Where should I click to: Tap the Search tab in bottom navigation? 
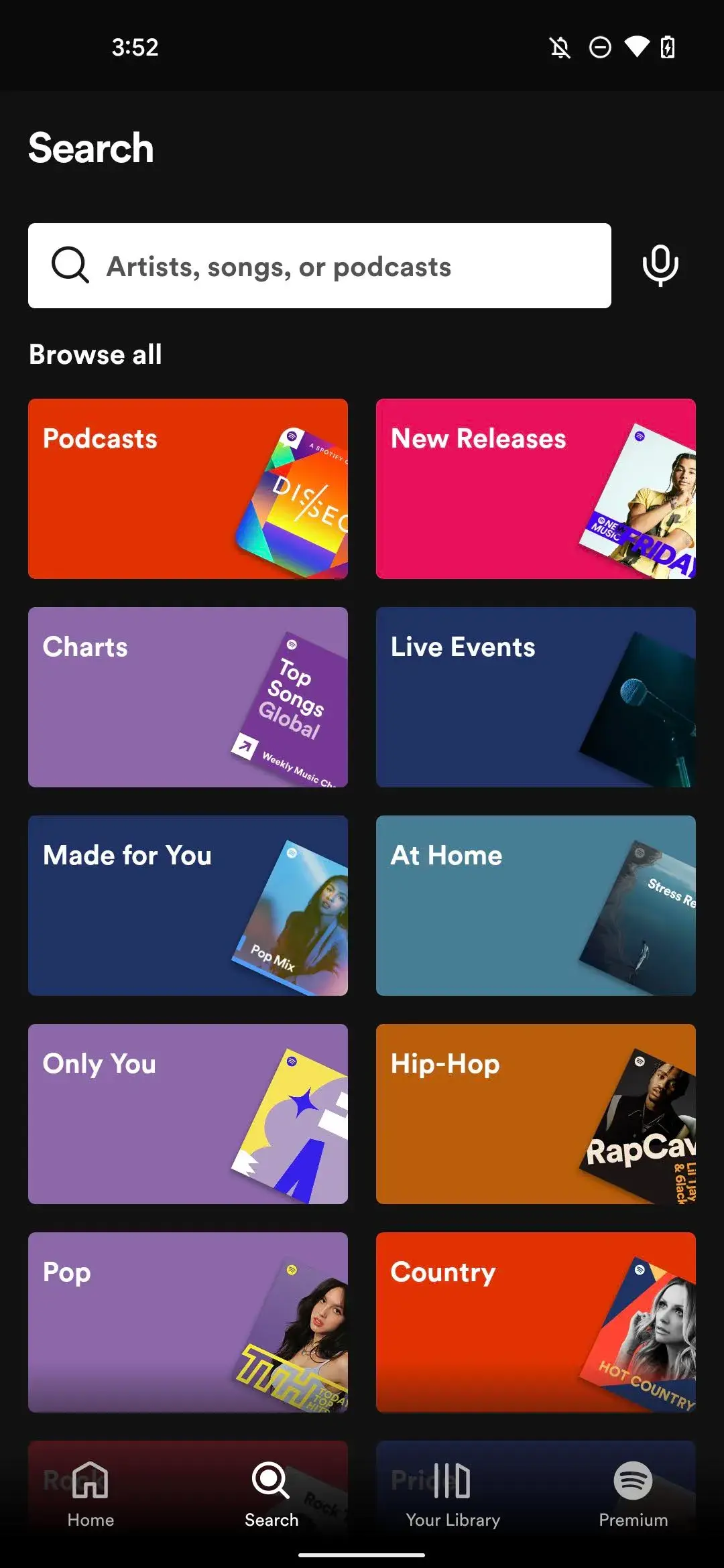point(271,1494)
